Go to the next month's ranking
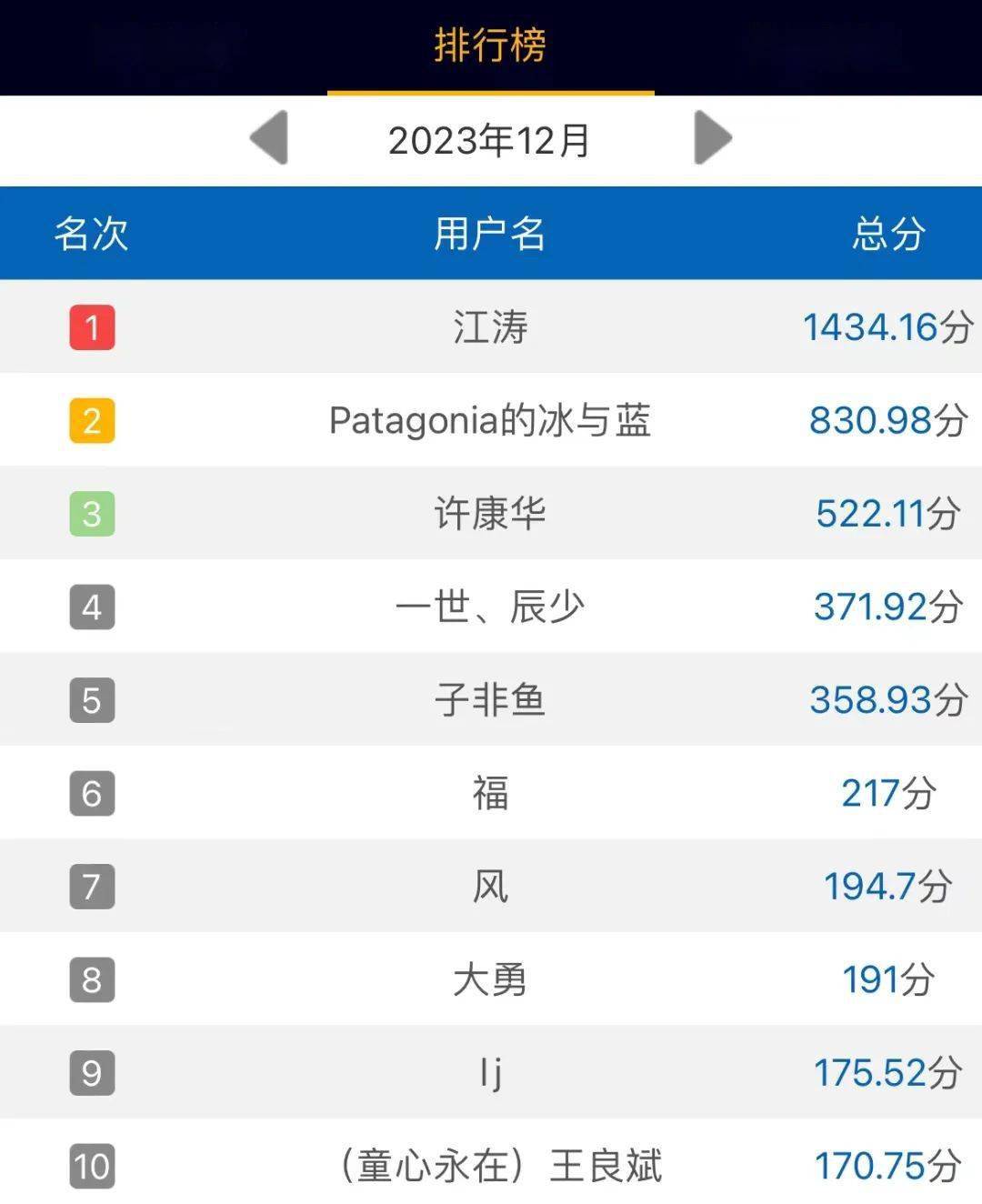 (712, 138)
